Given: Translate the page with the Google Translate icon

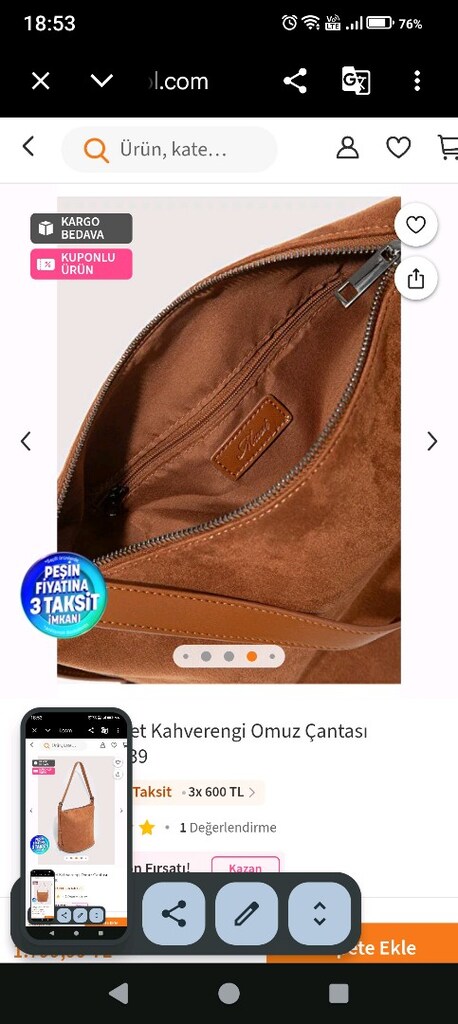Looking at the screenshot, I should [356, 81].
